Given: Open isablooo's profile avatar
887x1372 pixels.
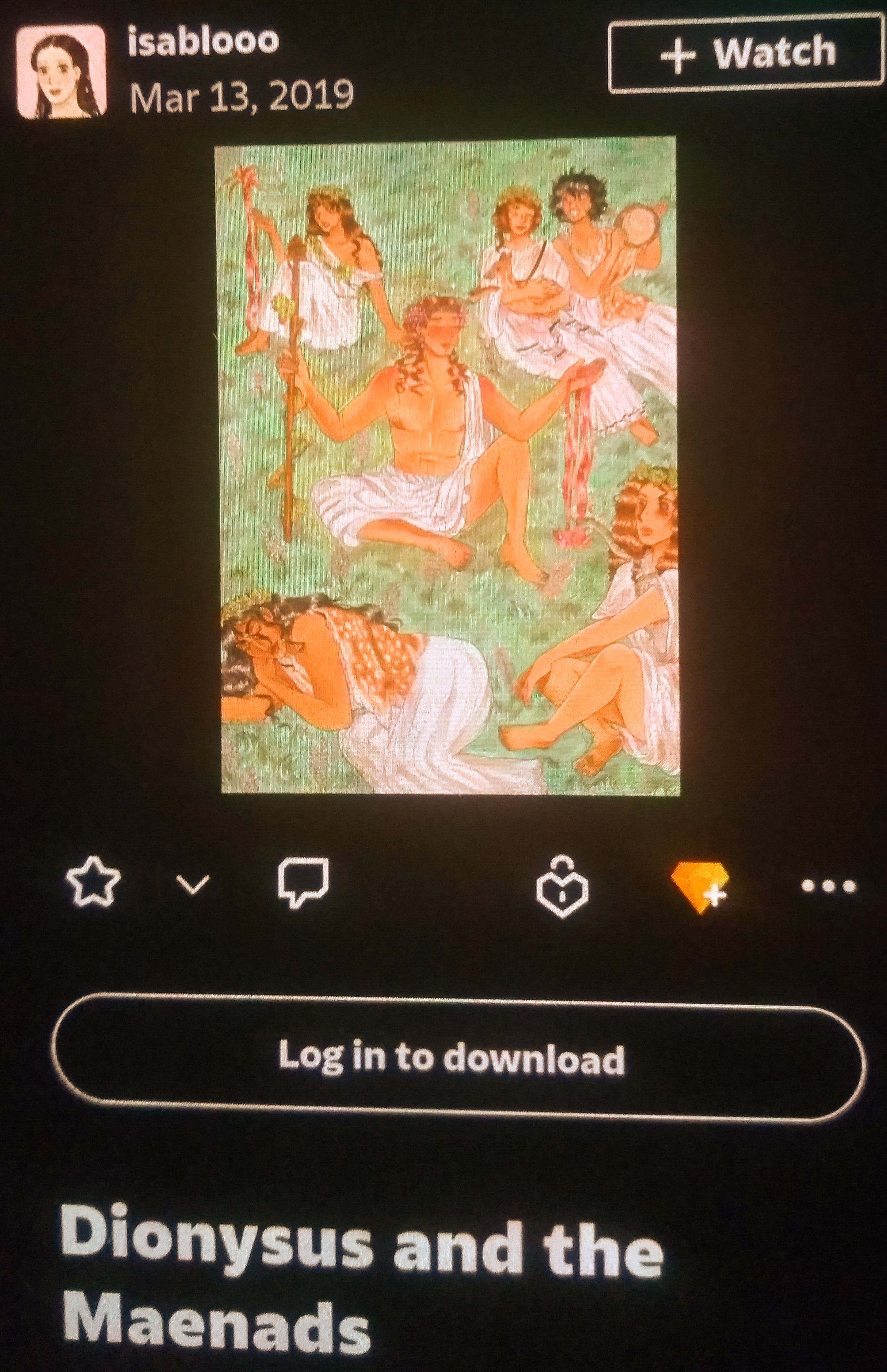Looking at the screenshot, I should 61,71.
